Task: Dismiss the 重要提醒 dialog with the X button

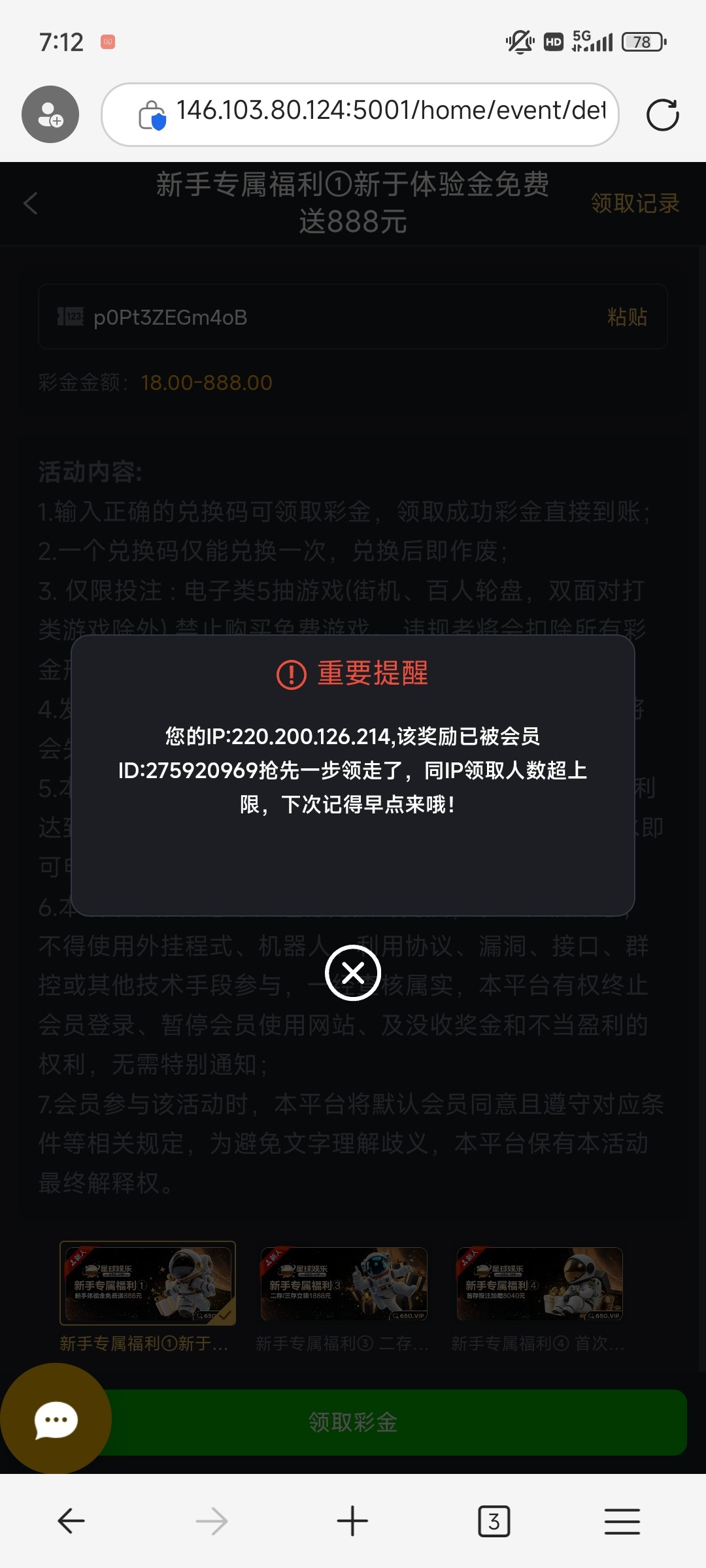Action: click(353, 973)
